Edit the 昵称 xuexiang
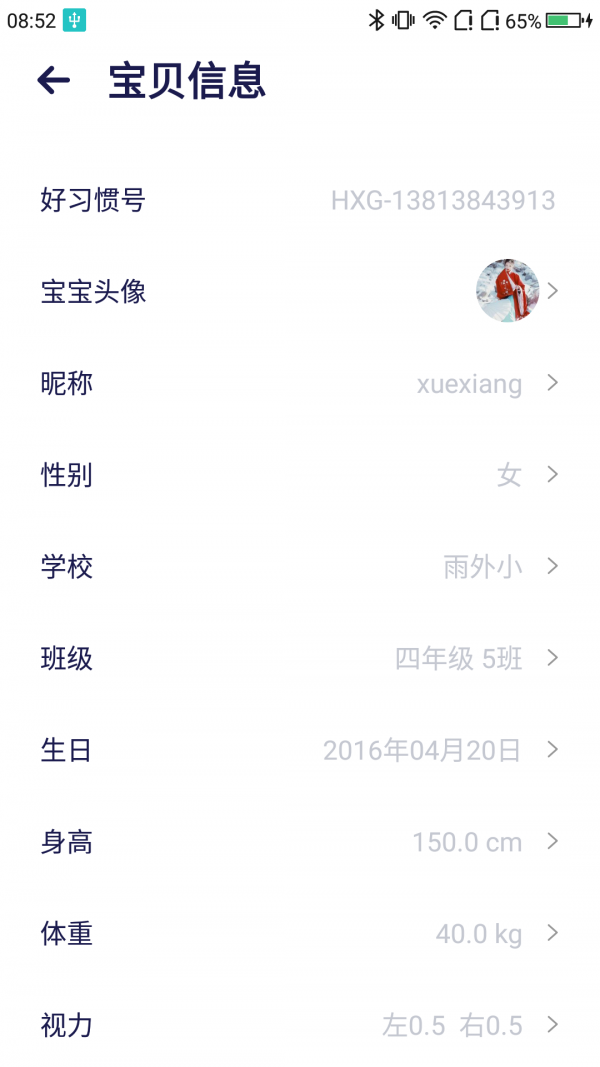600x1067 pixels. click(300, 383)
